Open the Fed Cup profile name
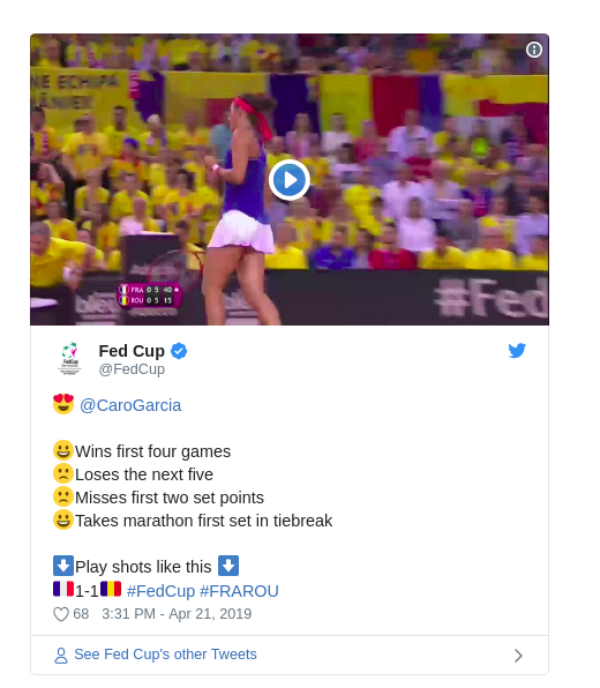 [x=132, y=350]
